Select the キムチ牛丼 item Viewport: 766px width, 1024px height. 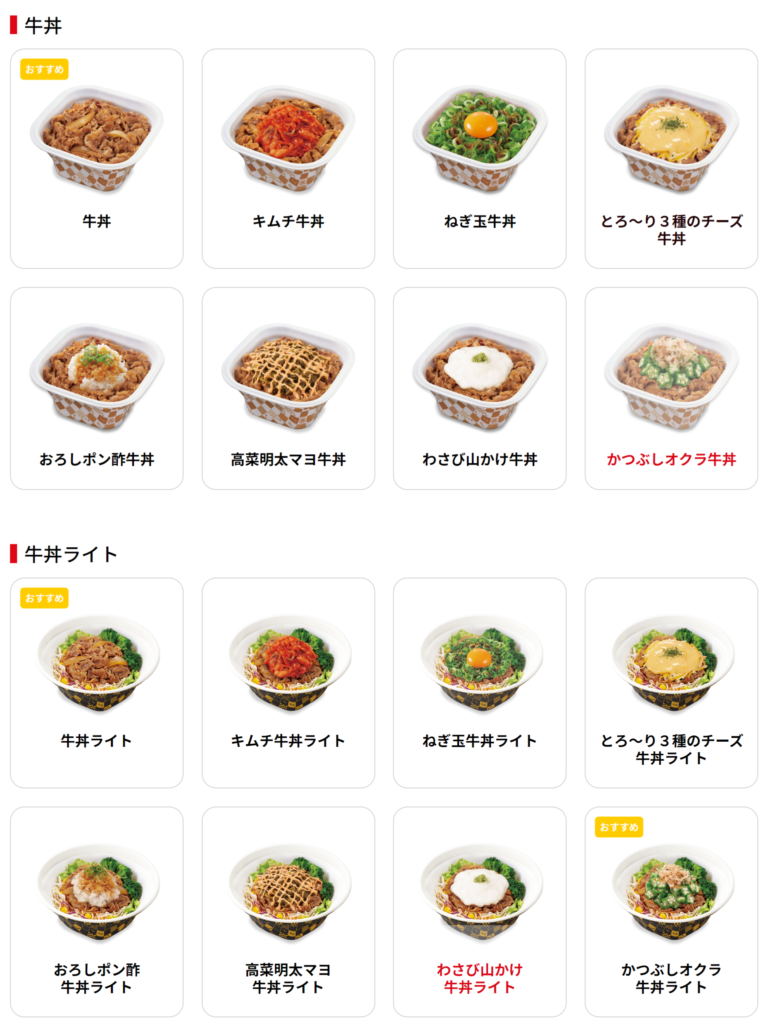[x=288, y=159]
